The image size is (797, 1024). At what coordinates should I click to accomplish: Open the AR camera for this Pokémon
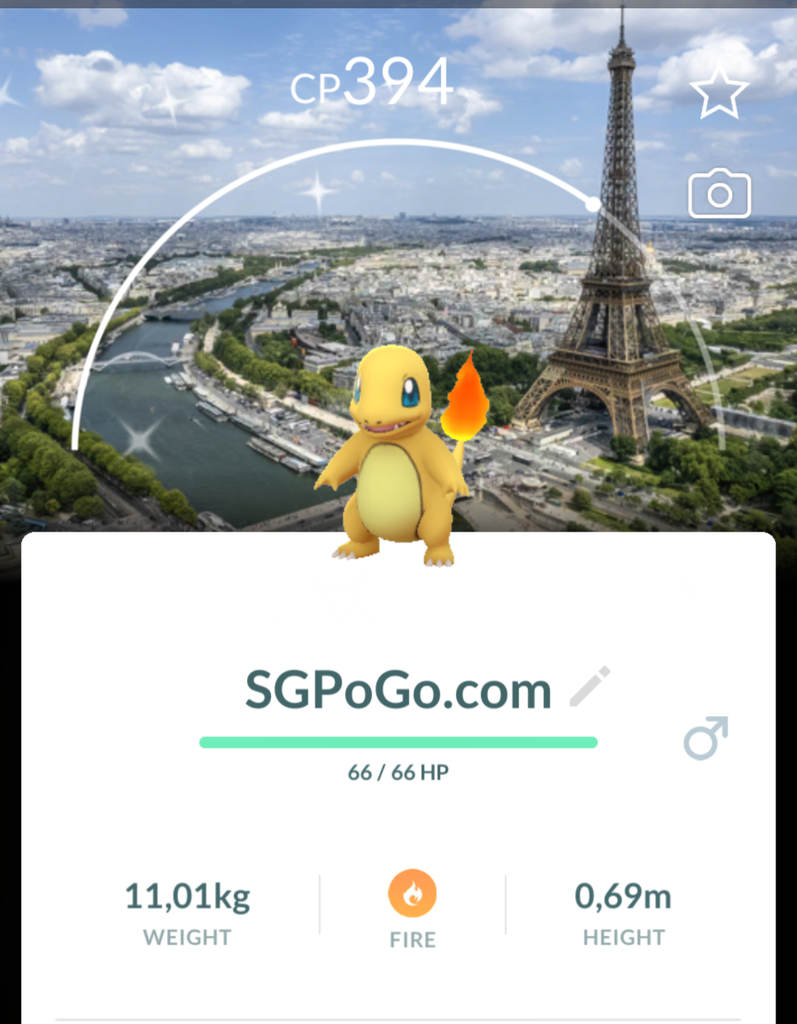[x=719, y=194]
